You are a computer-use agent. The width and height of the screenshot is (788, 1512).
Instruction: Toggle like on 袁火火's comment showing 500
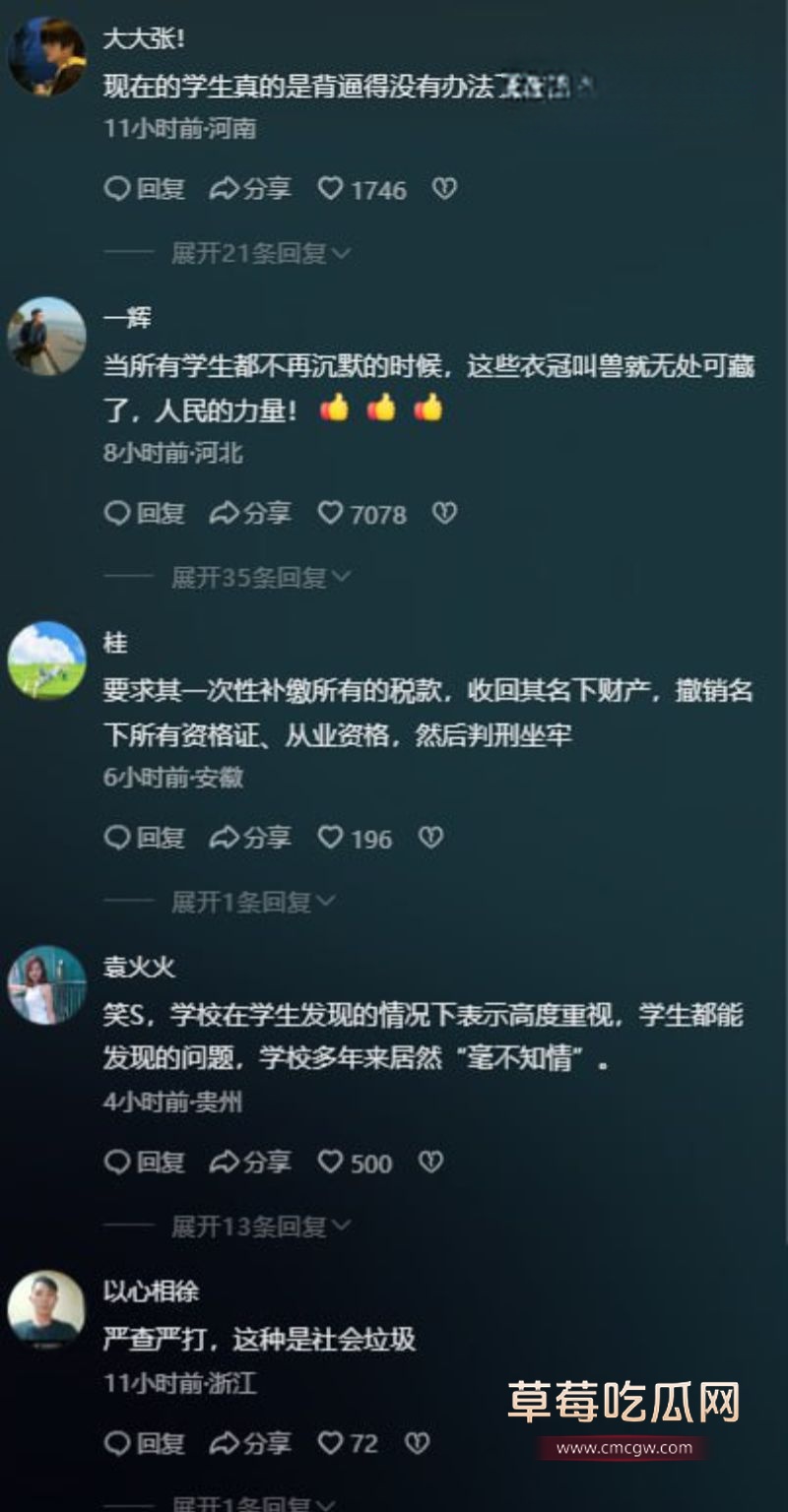329,1163
